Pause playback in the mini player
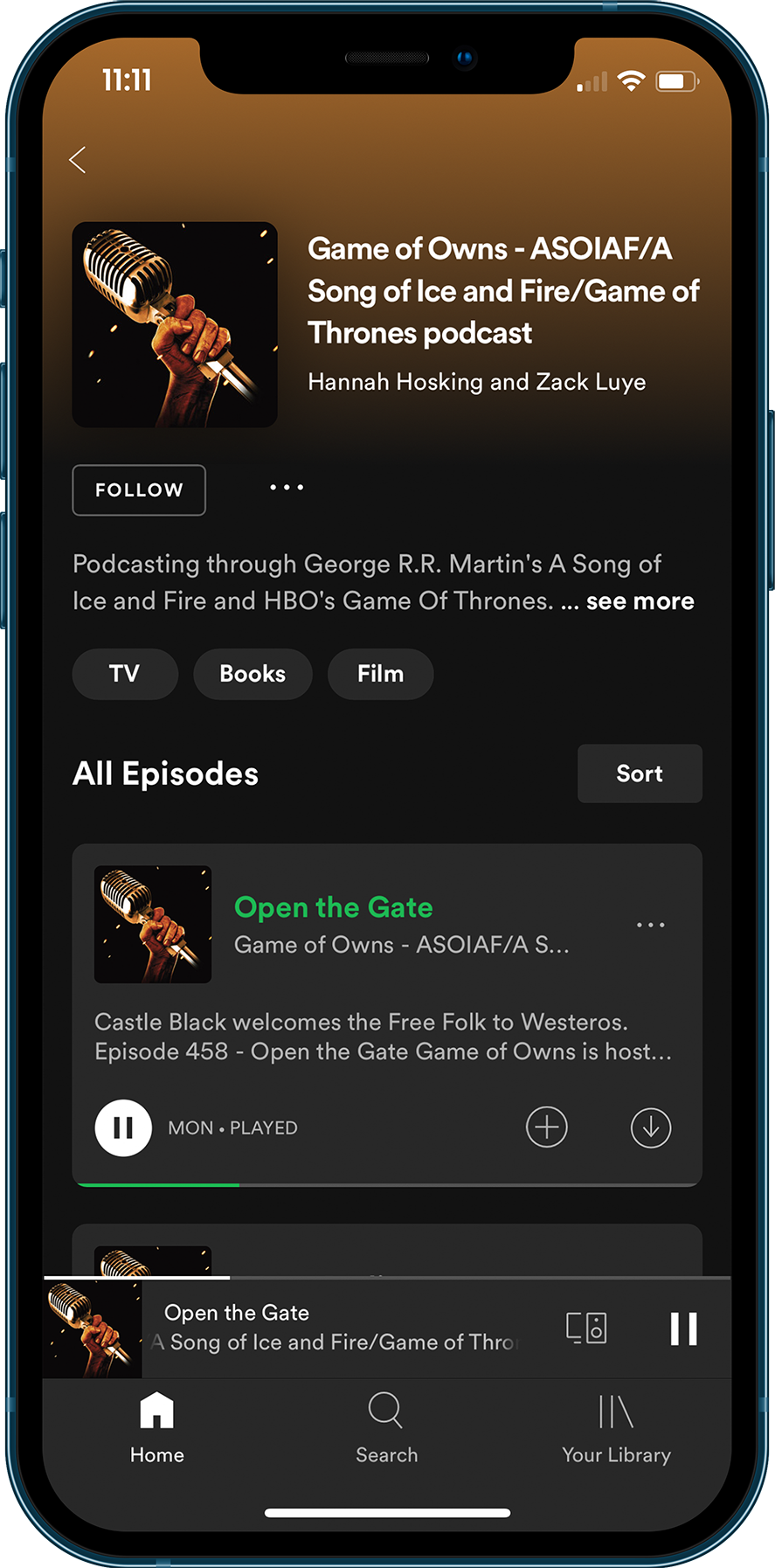This screenshot has width=775, height=1568. [684, 1328]
